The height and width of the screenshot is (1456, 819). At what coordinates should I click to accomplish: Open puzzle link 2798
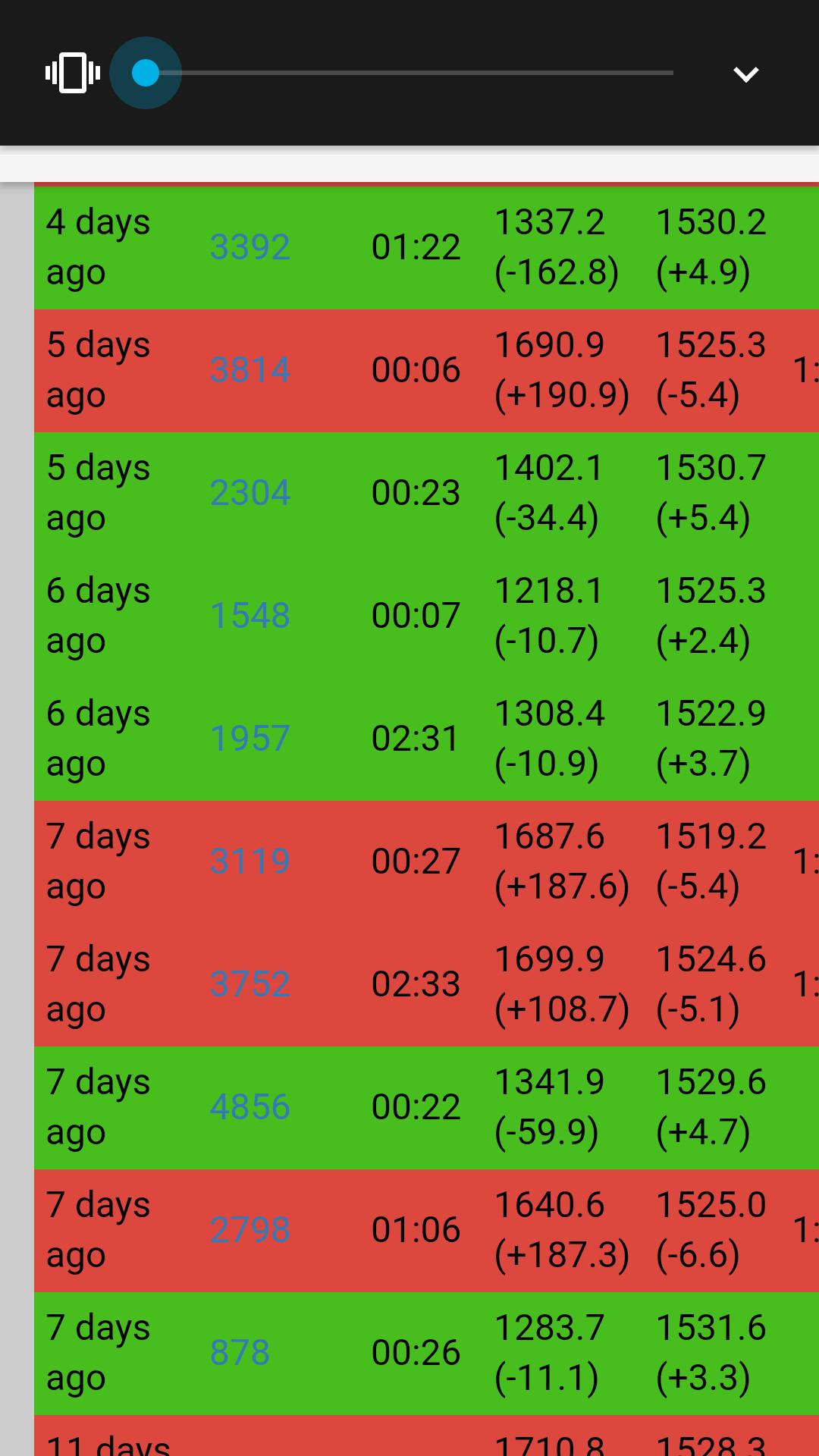[x=249, y=1230]
